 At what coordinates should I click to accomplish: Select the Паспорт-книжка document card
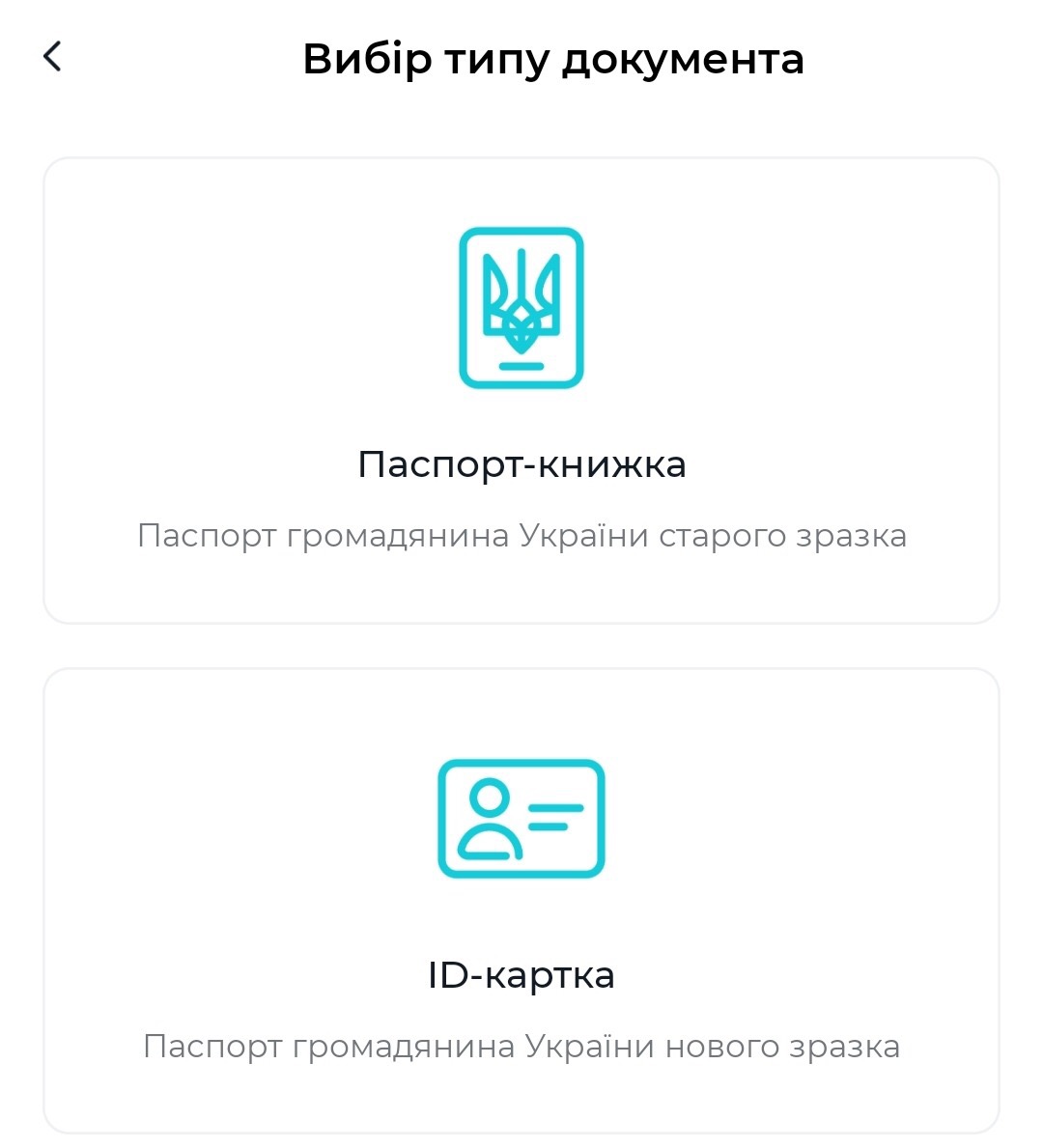pos(521,391)
